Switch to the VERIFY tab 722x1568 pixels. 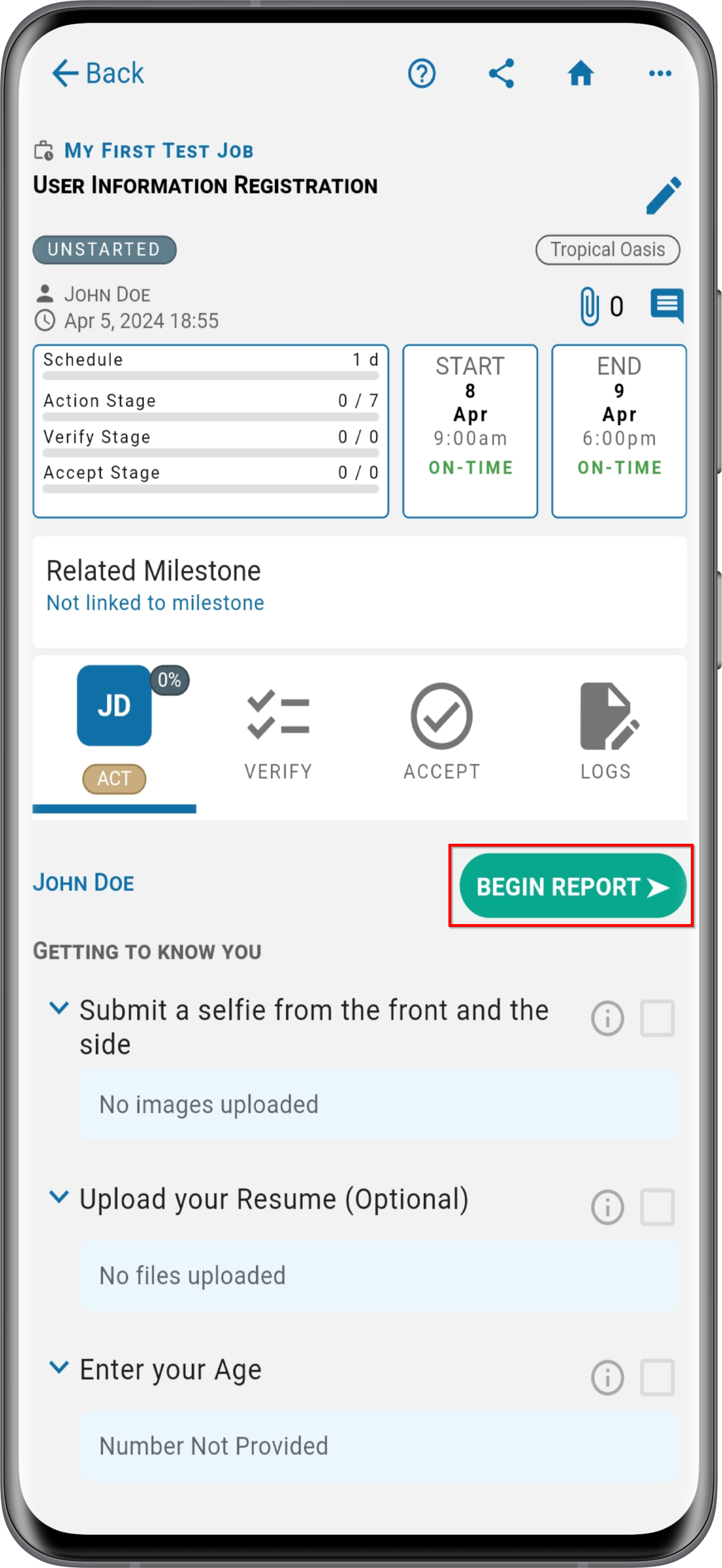278,734
